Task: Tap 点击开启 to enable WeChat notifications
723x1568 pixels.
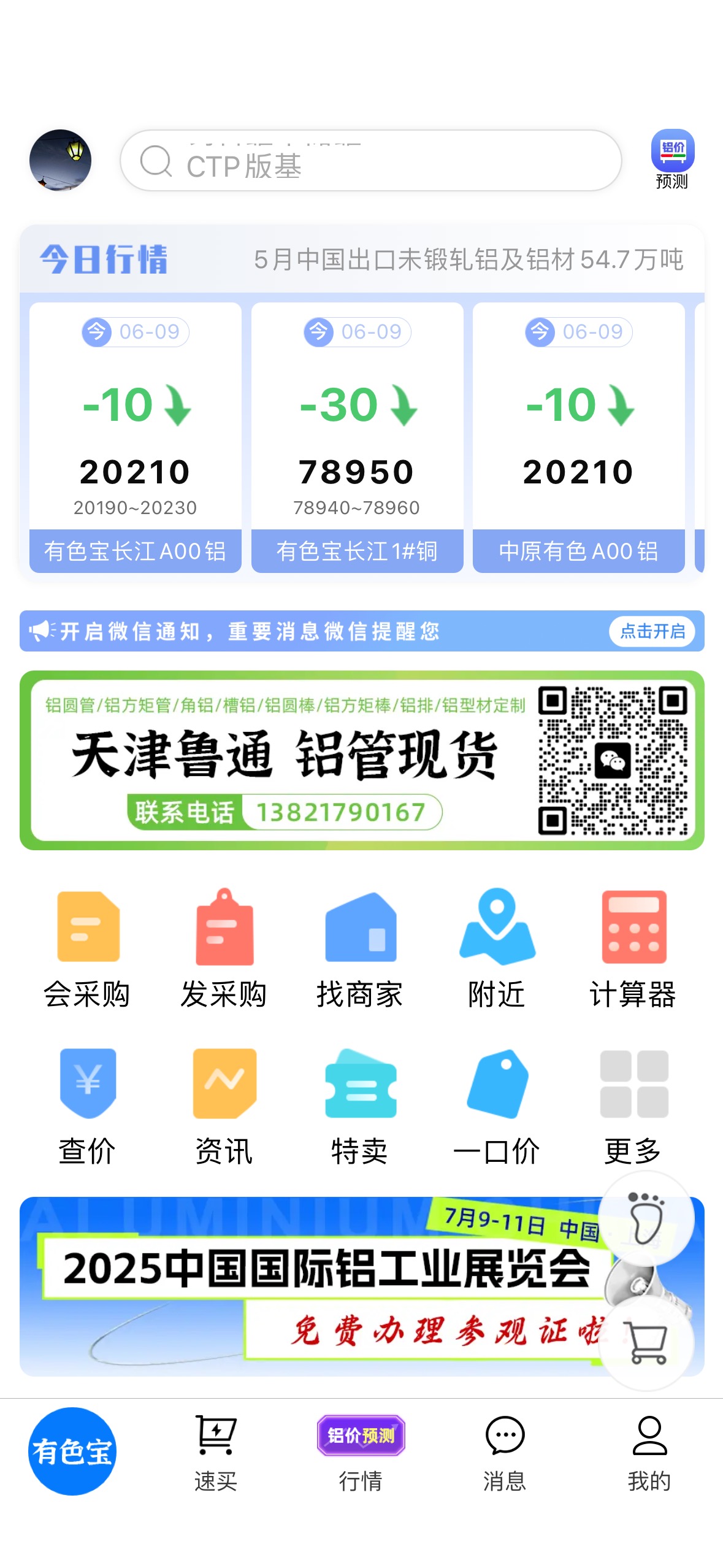Action: pos(652,631)
